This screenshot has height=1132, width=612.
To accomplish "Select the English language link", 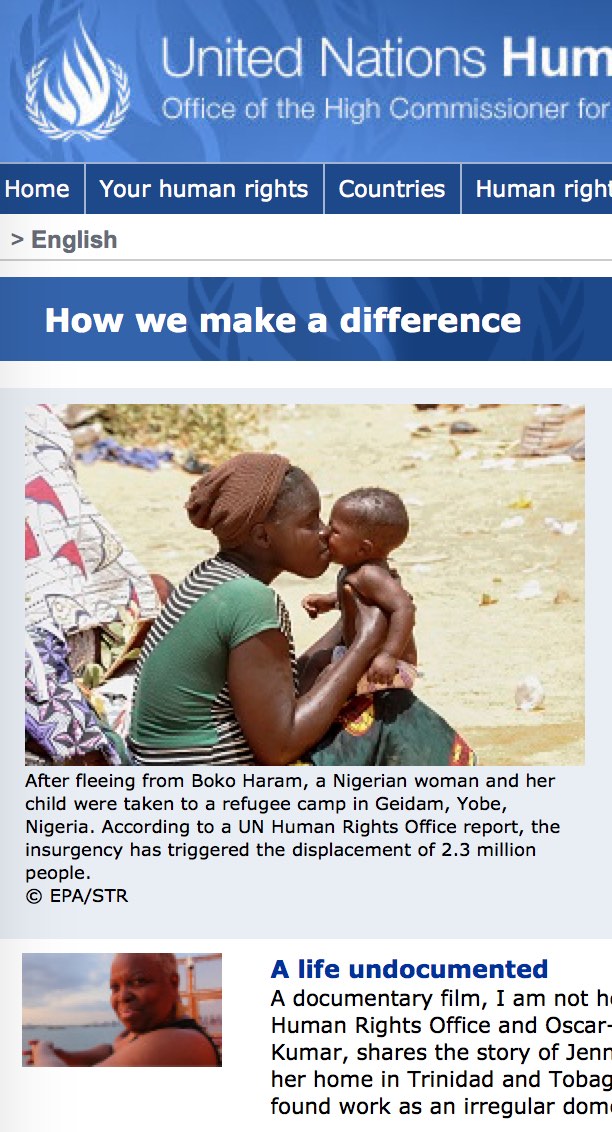I will click(x=73, y=240).
